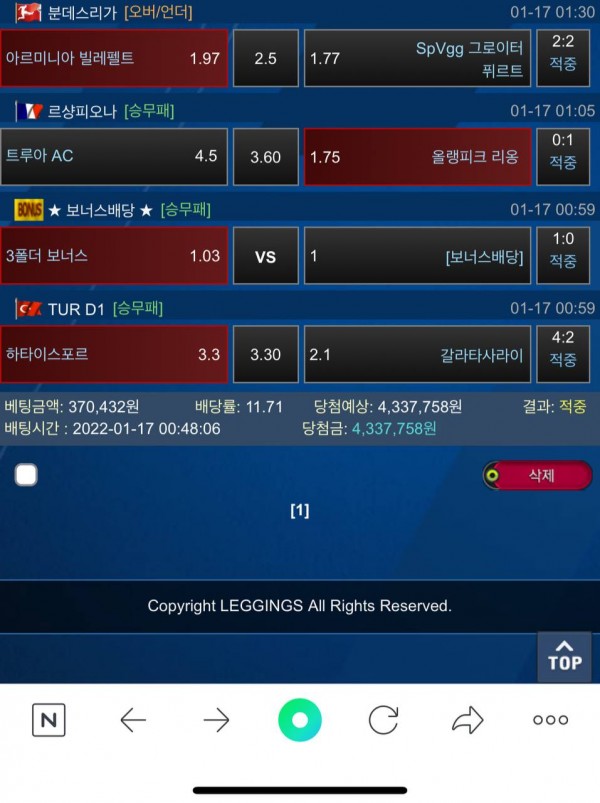
Task: Tap the green circle browser button
Action: point(299,720)
